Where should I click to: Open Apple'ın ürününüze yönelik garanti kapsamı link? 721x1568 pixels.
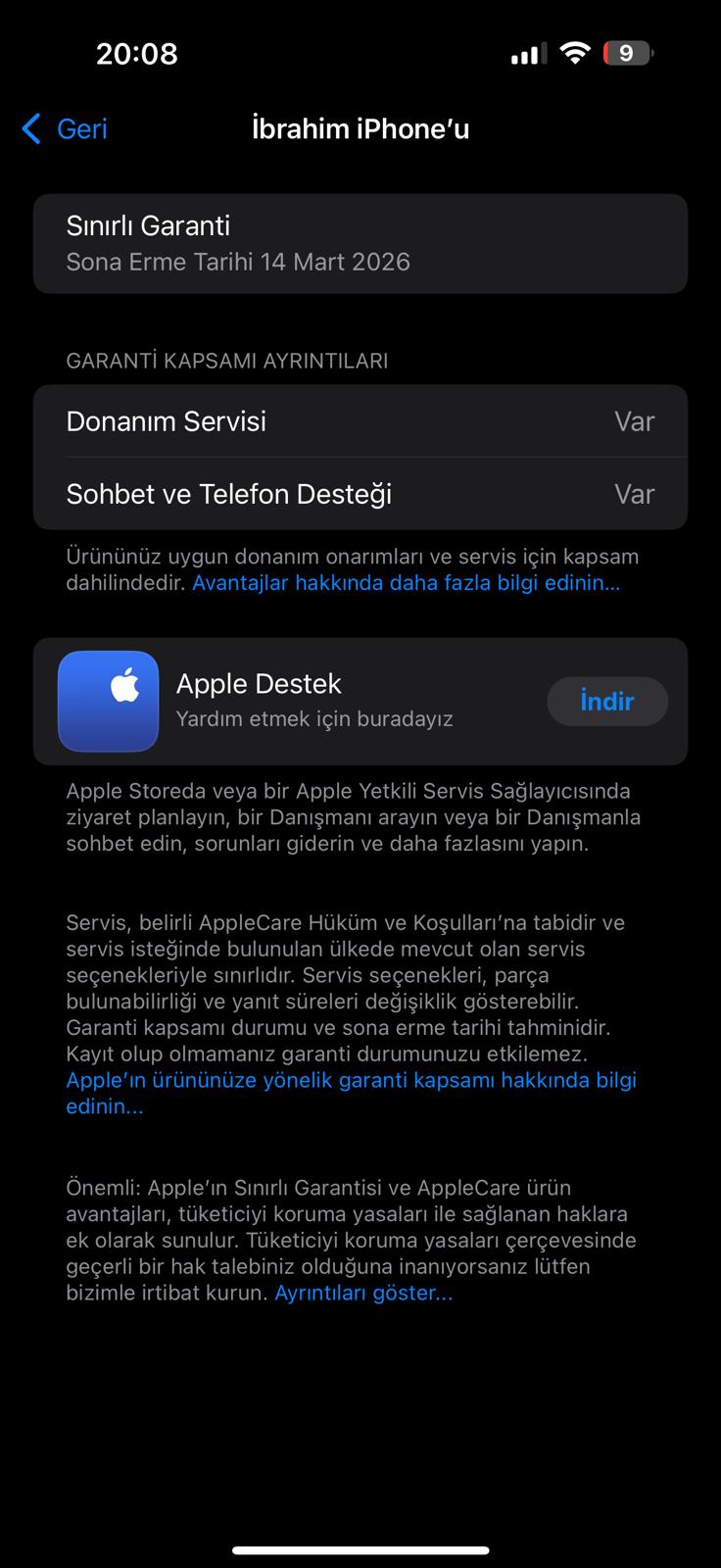(351, 1080)
